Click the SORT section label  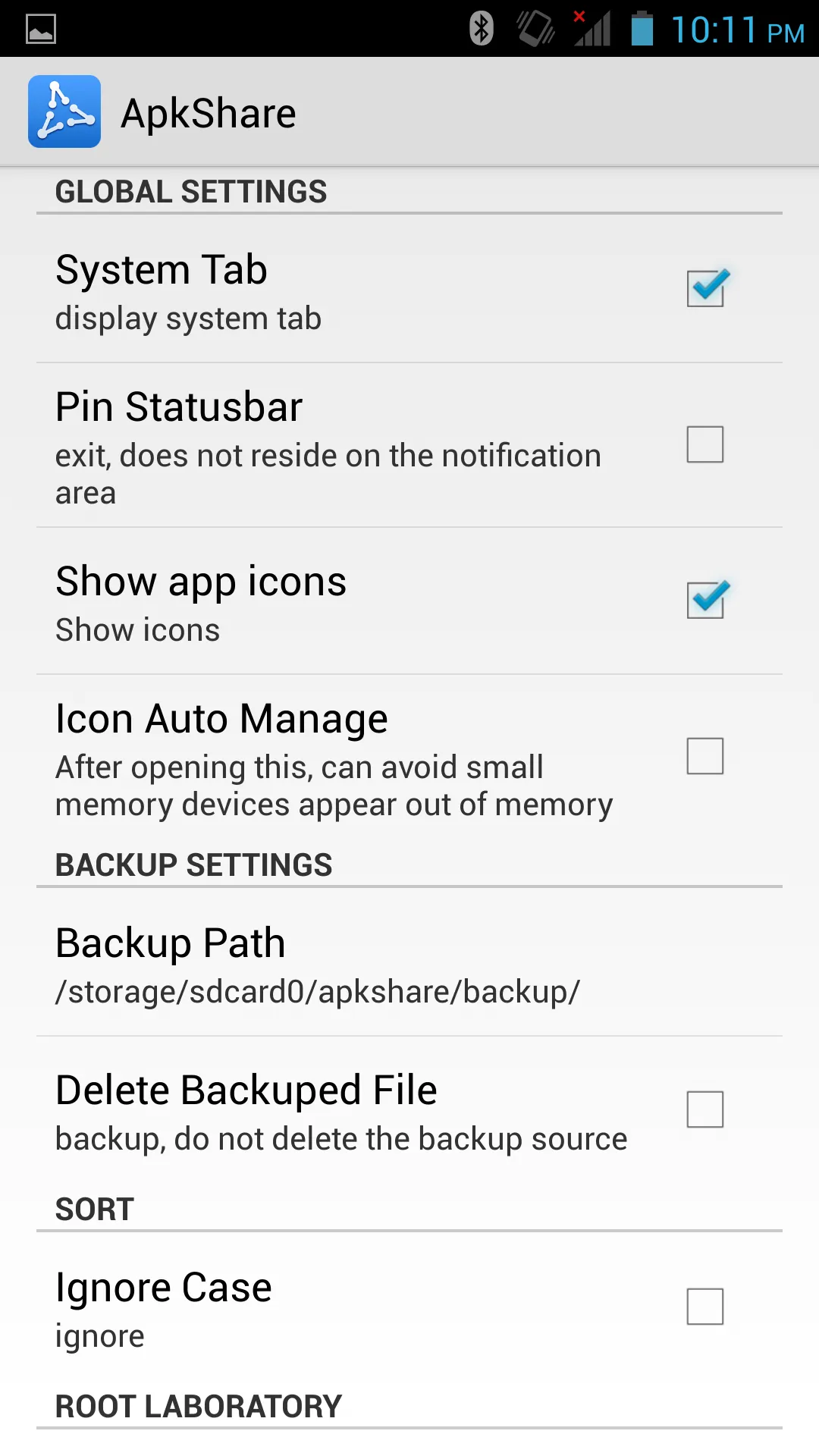(94, 1210)
